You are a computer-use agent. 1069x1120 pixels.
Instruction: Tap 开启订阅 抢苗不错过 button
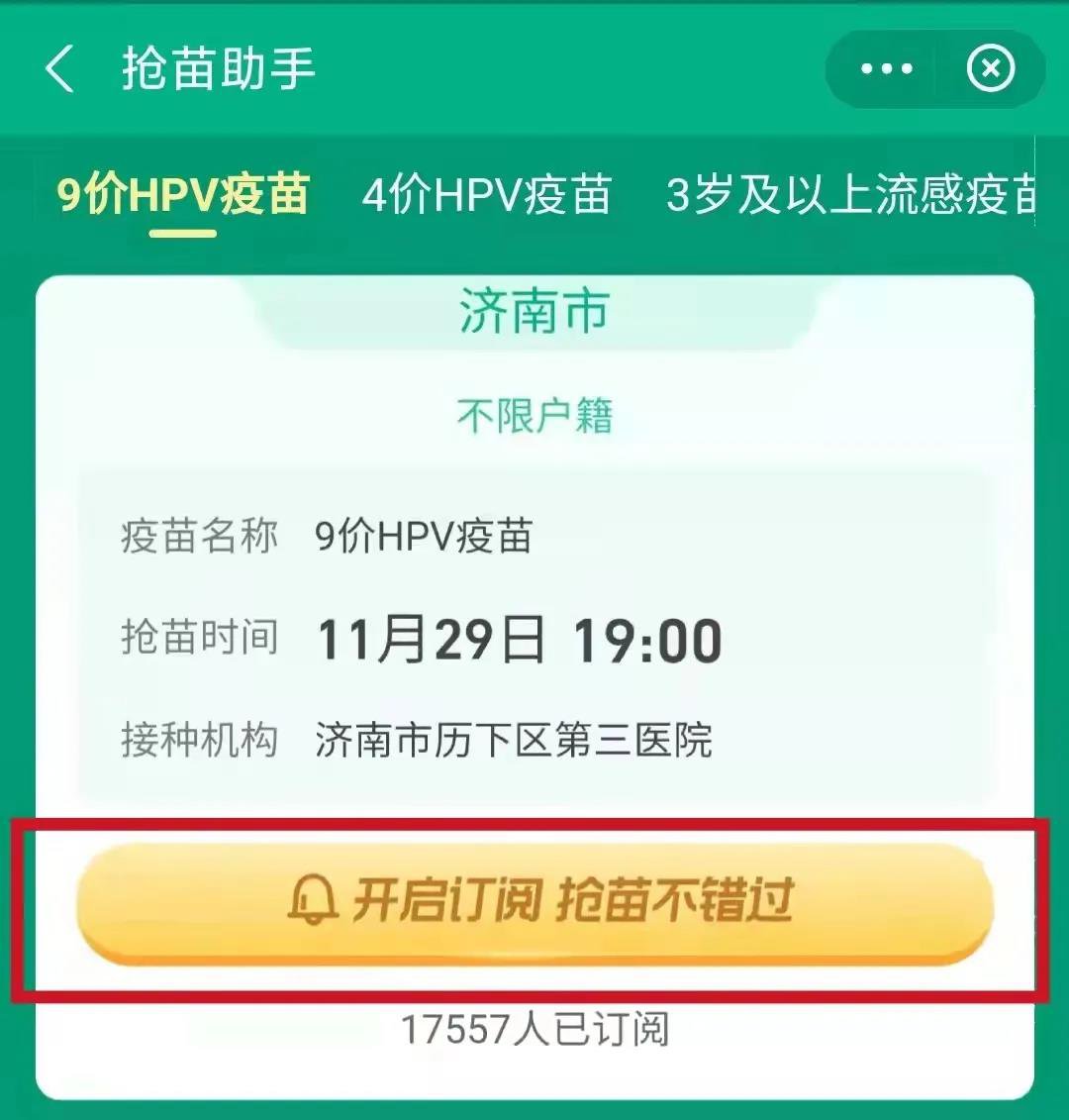coord(534,902)
